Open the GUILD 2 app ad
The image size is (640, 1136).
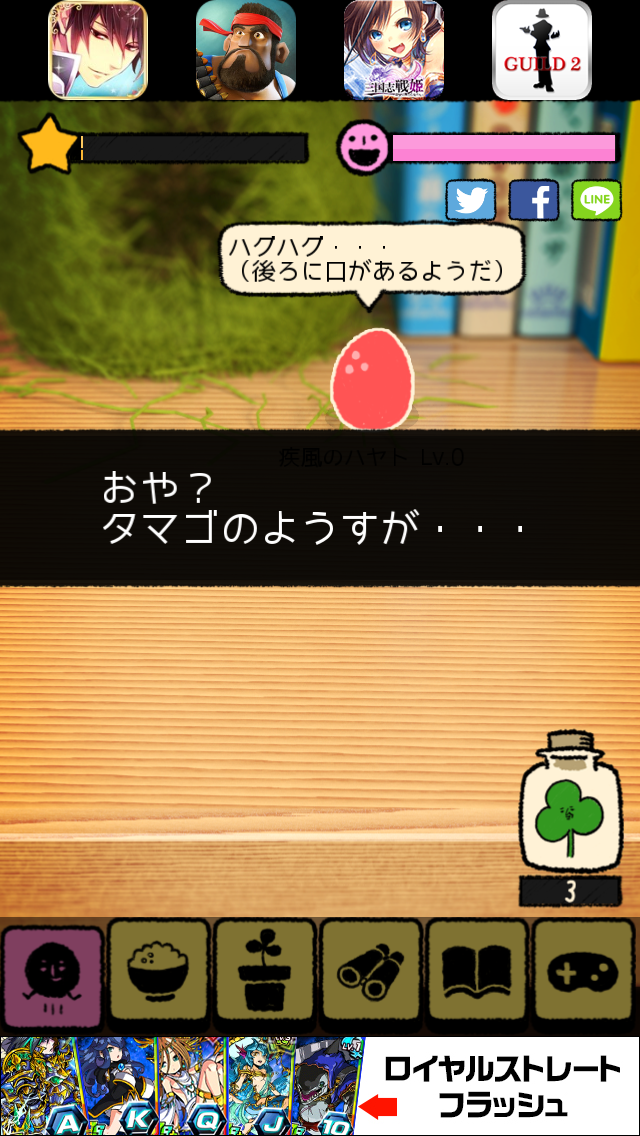tap(541, 50)
